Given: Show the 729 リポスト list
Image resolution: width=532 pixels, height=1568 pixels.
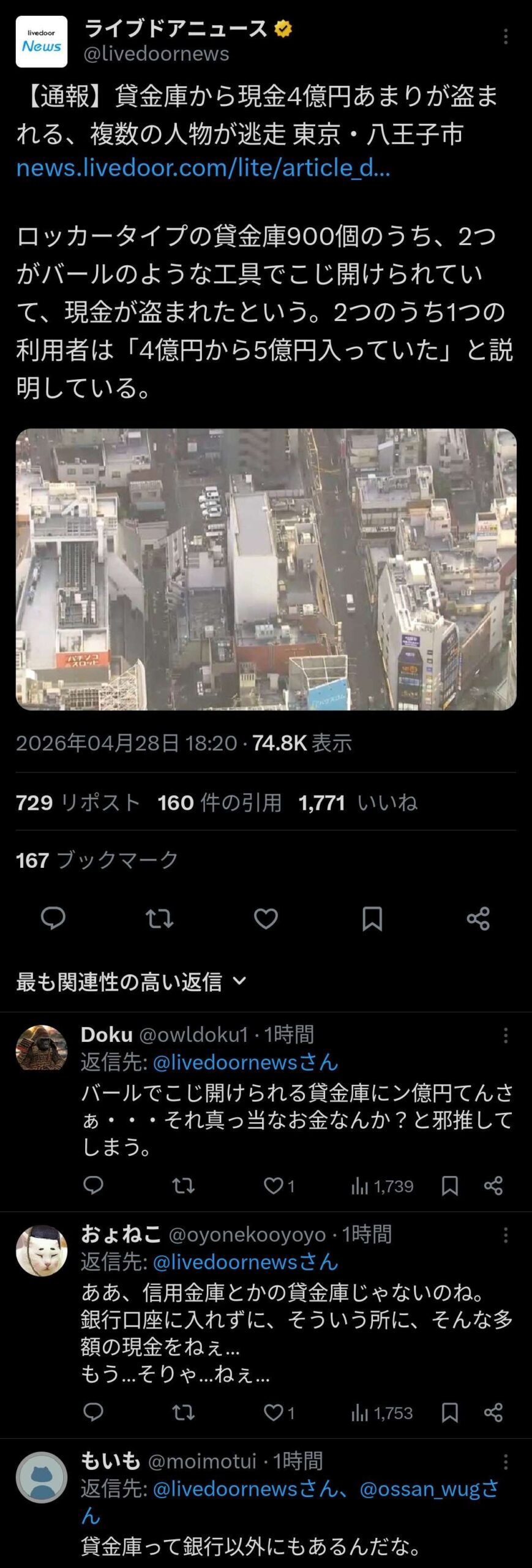Looking at the screenshot, I should [78, 802].
